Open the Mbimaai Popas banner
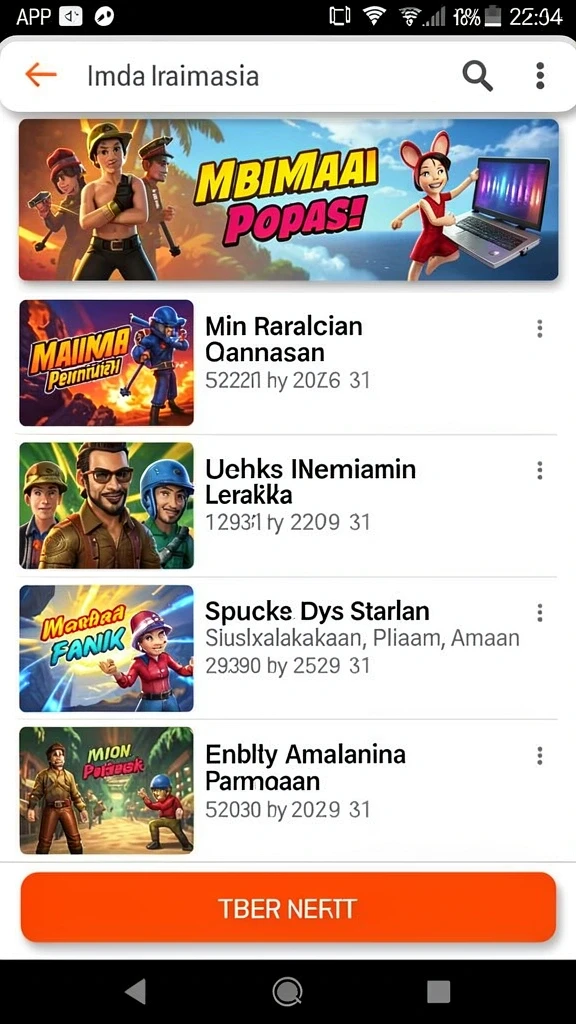The width and height of the screenshot is (576, 1024). pyautogui.click(x=288, y=200)
